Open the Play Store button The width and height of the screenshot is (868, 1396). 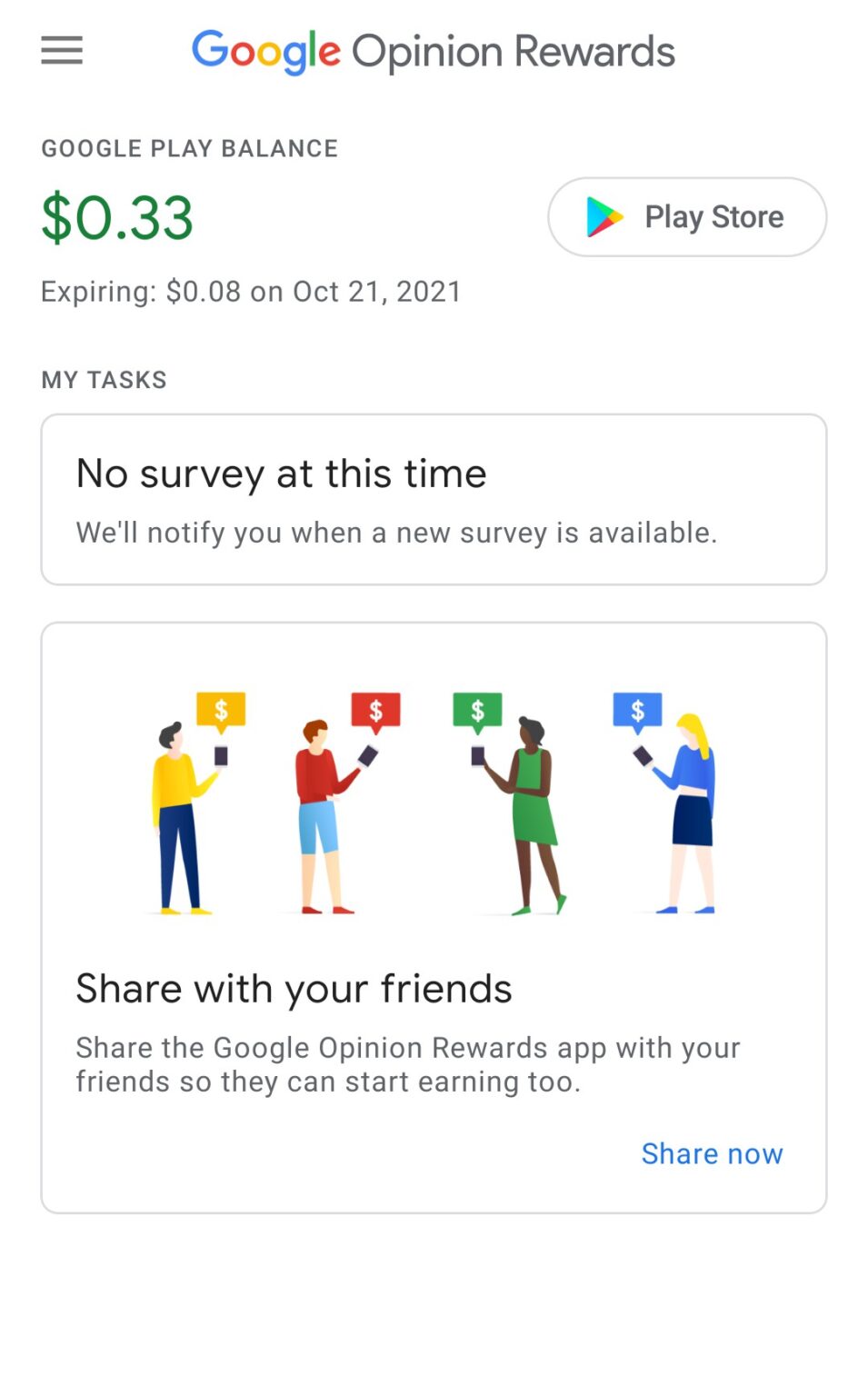[x=686, y=216]
